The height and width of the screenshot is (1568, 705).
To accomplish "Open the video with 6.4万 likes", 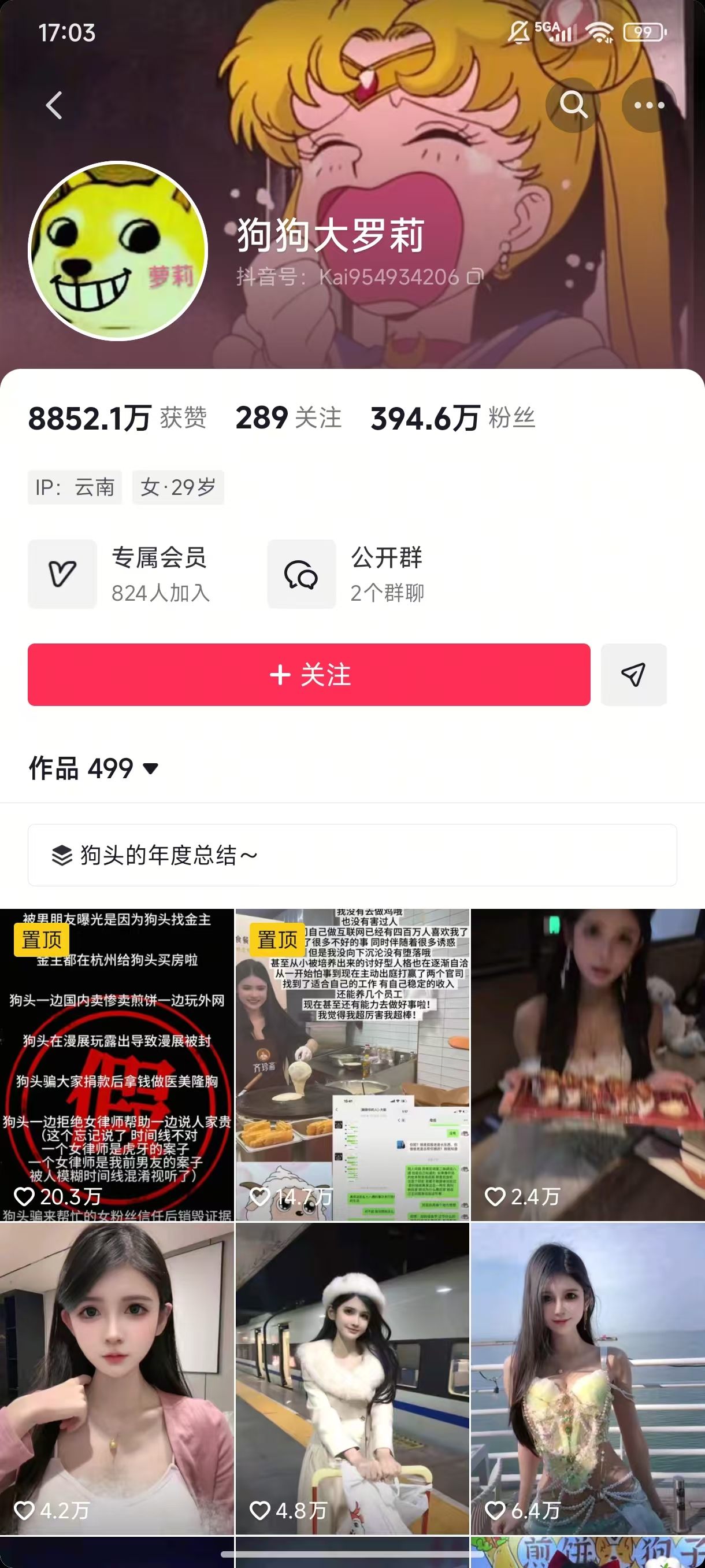I will click(x=588, y=1380).
